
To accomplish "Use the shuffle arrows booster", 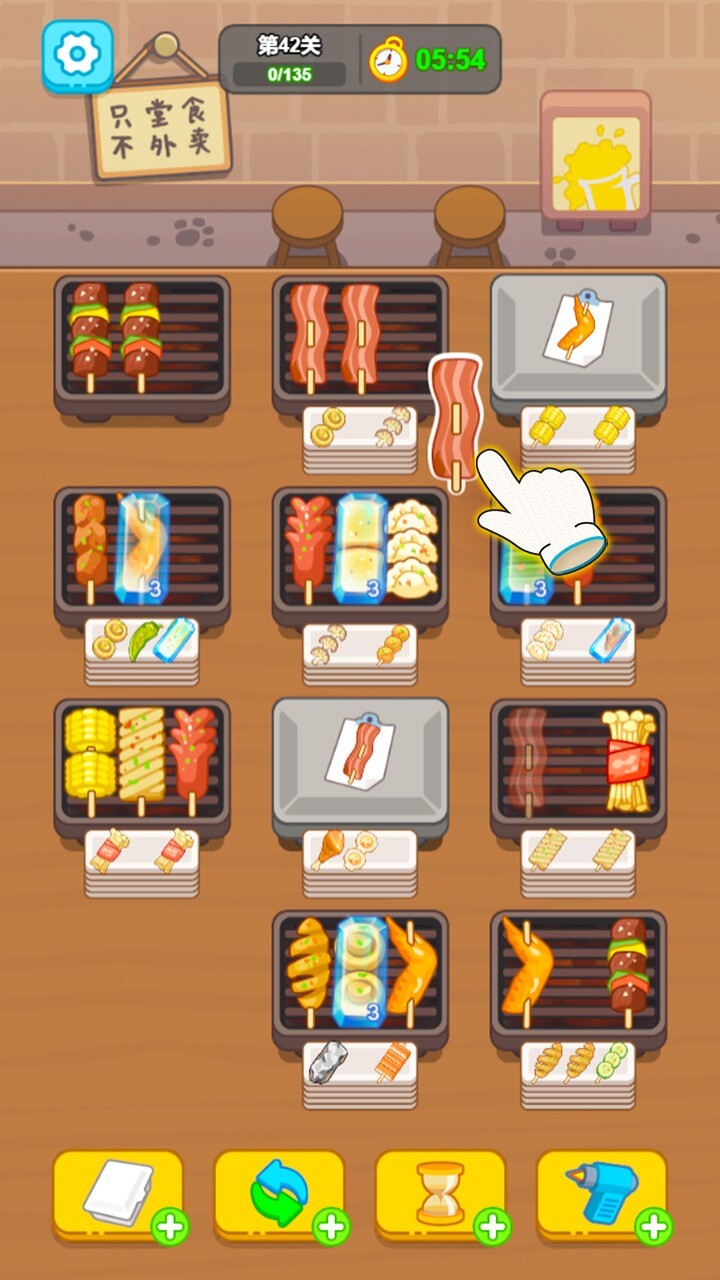I will coord(279,1194).
